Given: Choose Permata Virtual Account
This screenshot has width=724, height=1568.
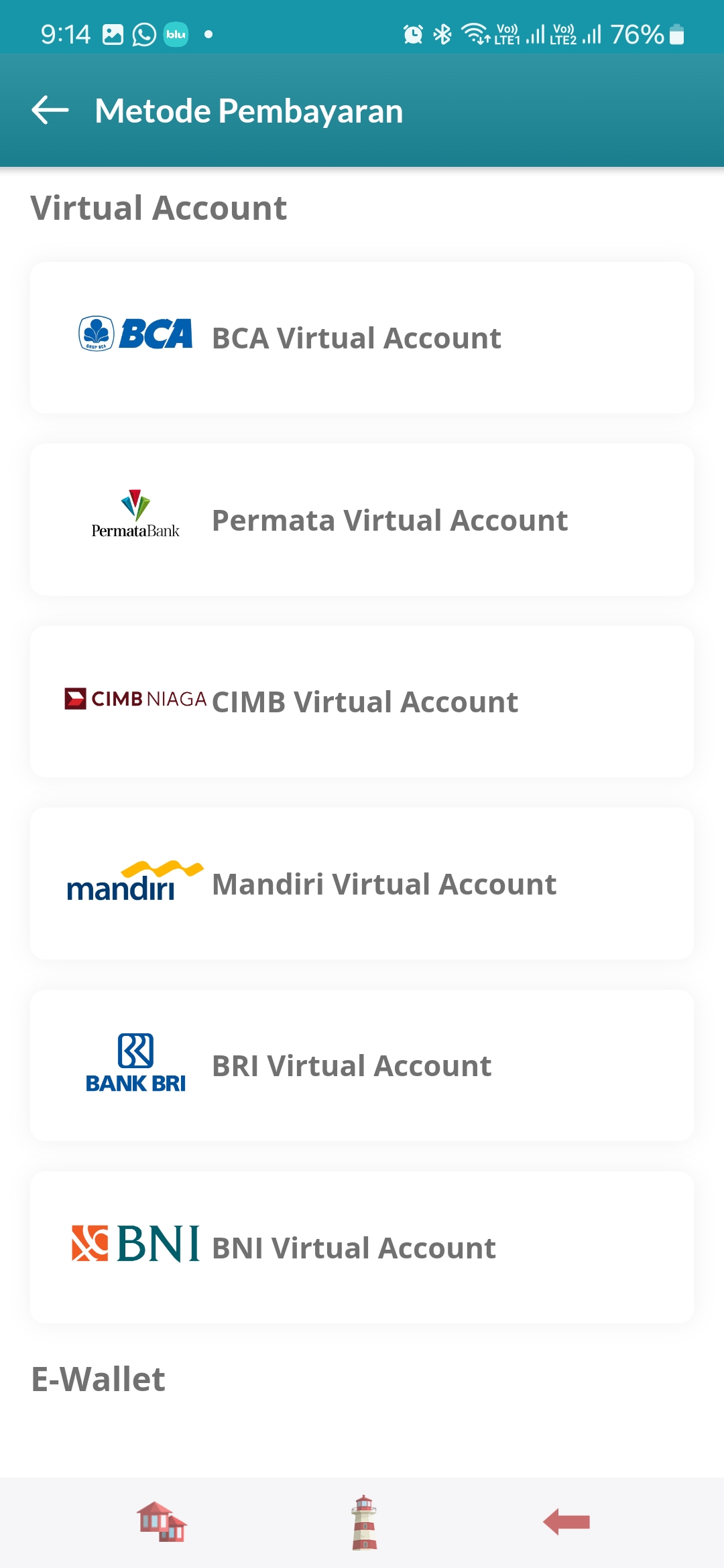Looking at the screenshot, I should pos(362,520).
